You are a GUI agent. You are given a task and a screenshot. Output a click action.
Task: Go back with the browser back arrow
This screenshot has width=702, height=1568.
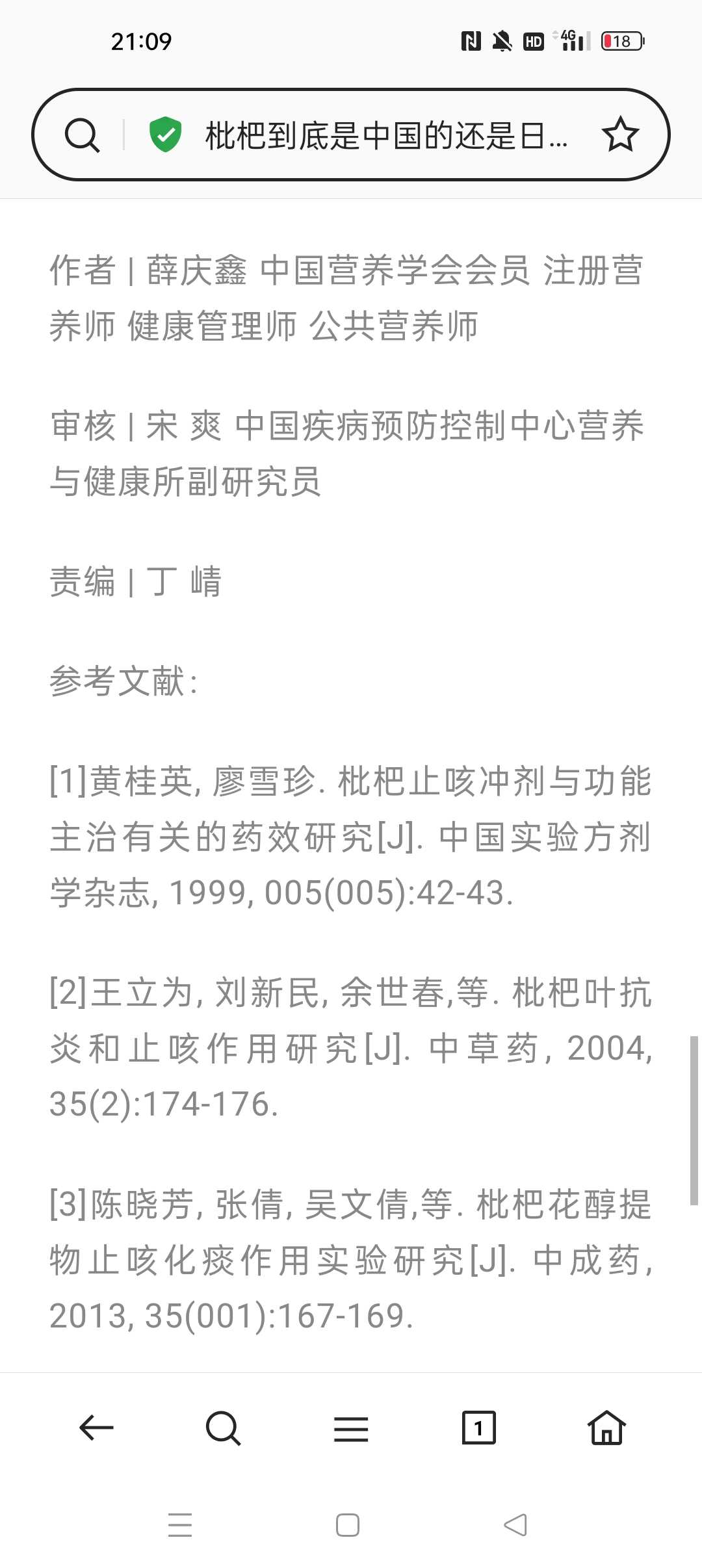pyautogui.click(x=96, y=1428)
